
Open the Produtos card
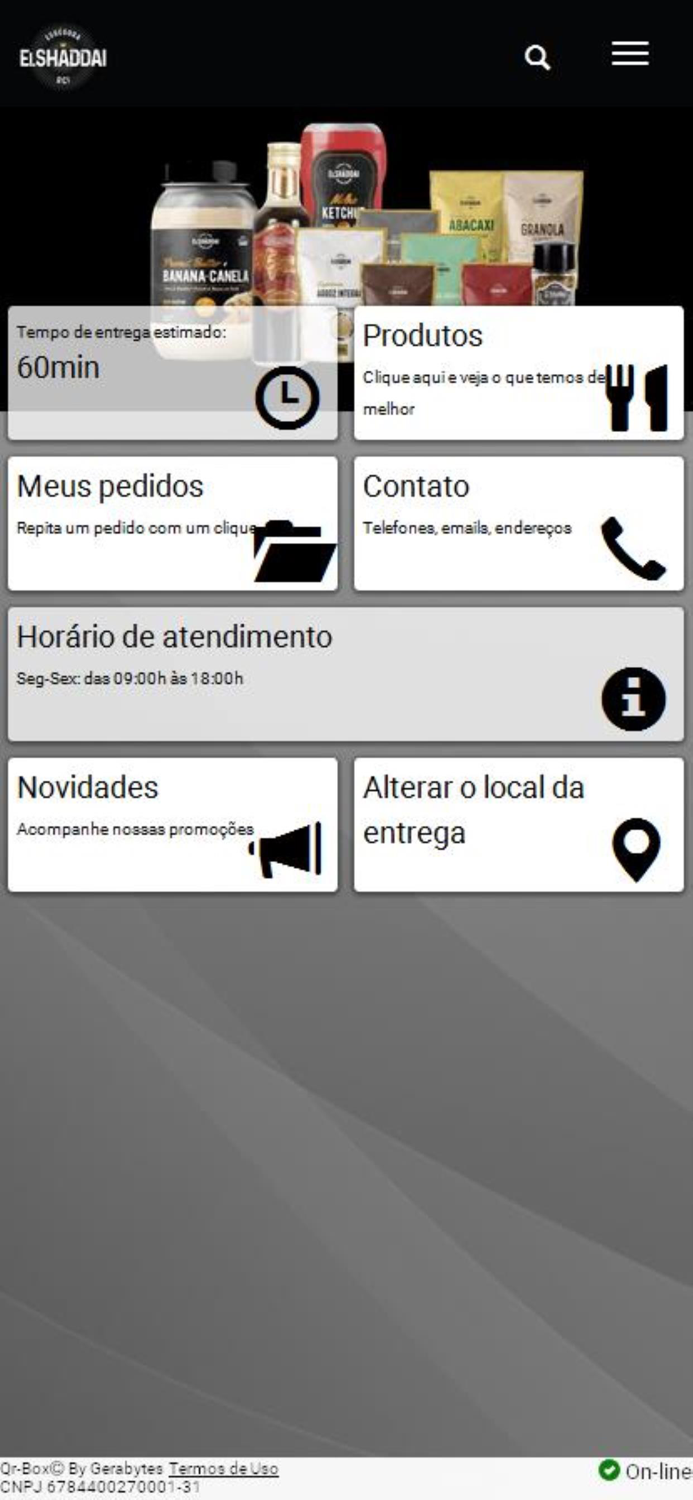pos(518,373)
